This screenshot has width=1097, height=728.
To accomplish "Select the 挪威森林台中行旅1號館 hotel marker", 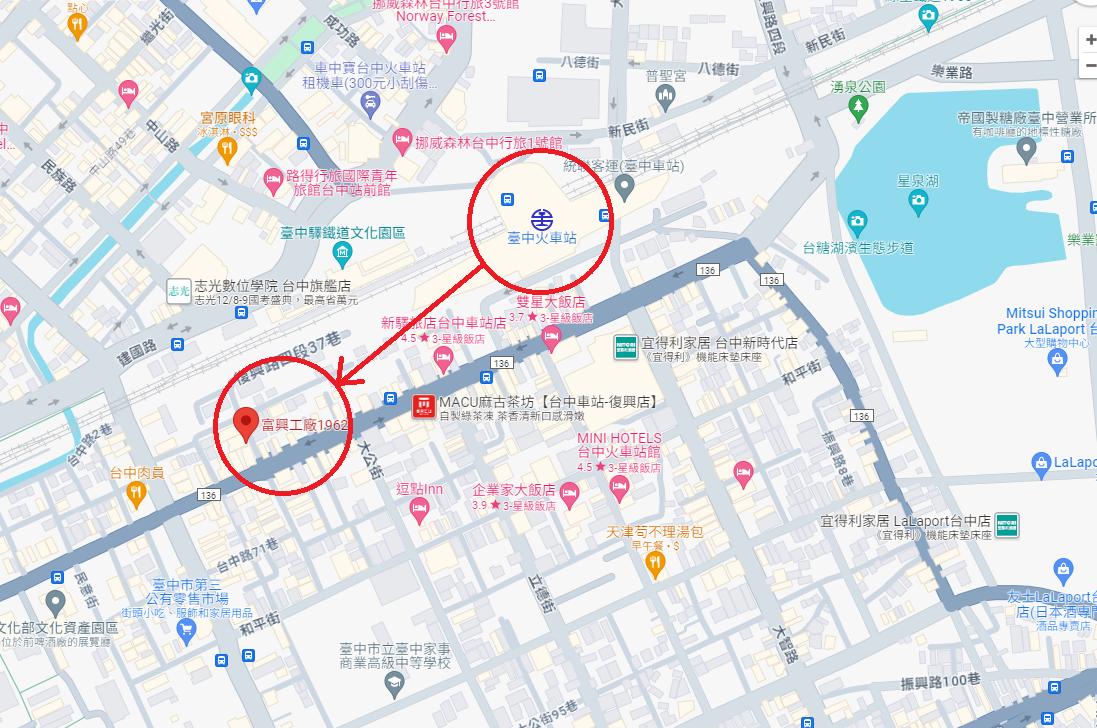I will click(403, 139).
